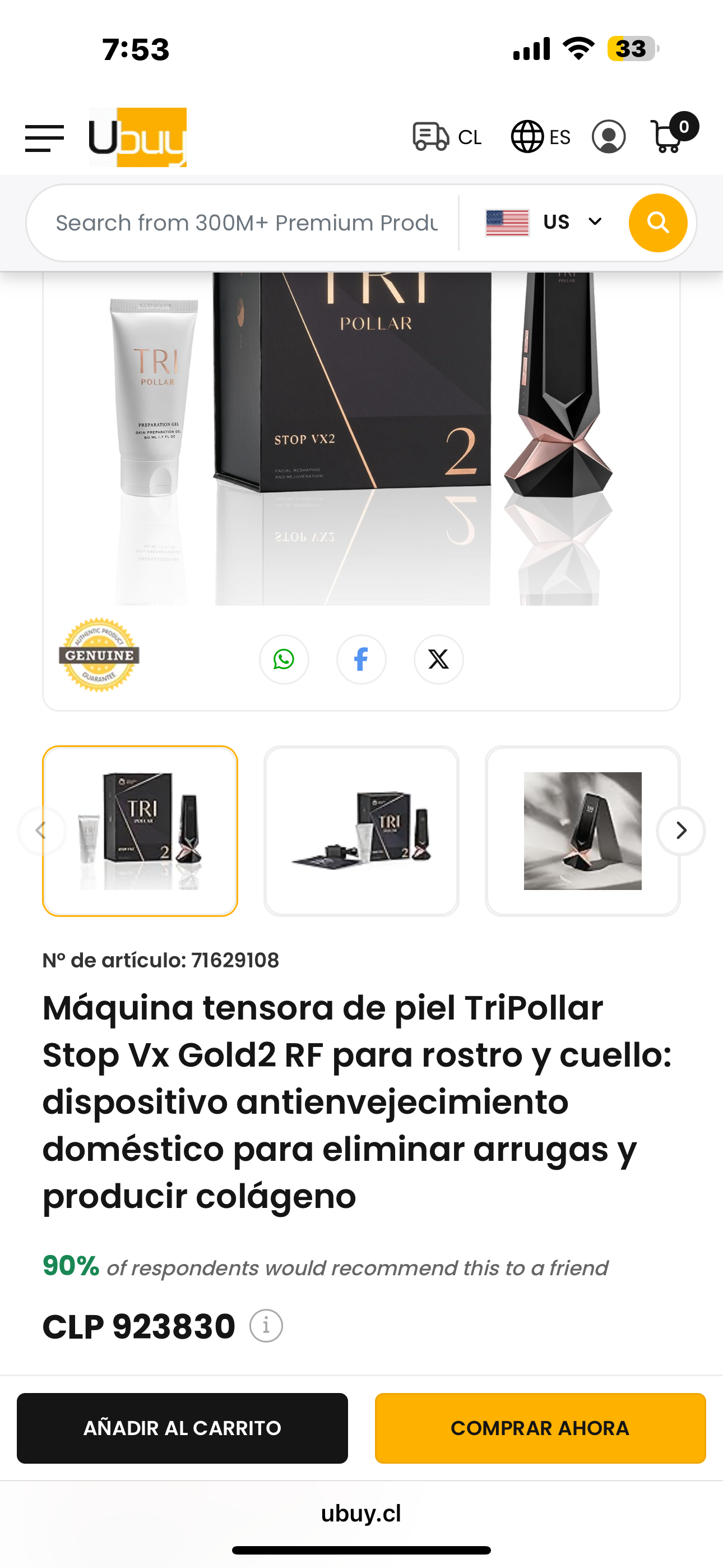The width and height of the screenshot is (723, 1568).
Task: Click the yellow search magnifier button
Action: coord(658,222)
